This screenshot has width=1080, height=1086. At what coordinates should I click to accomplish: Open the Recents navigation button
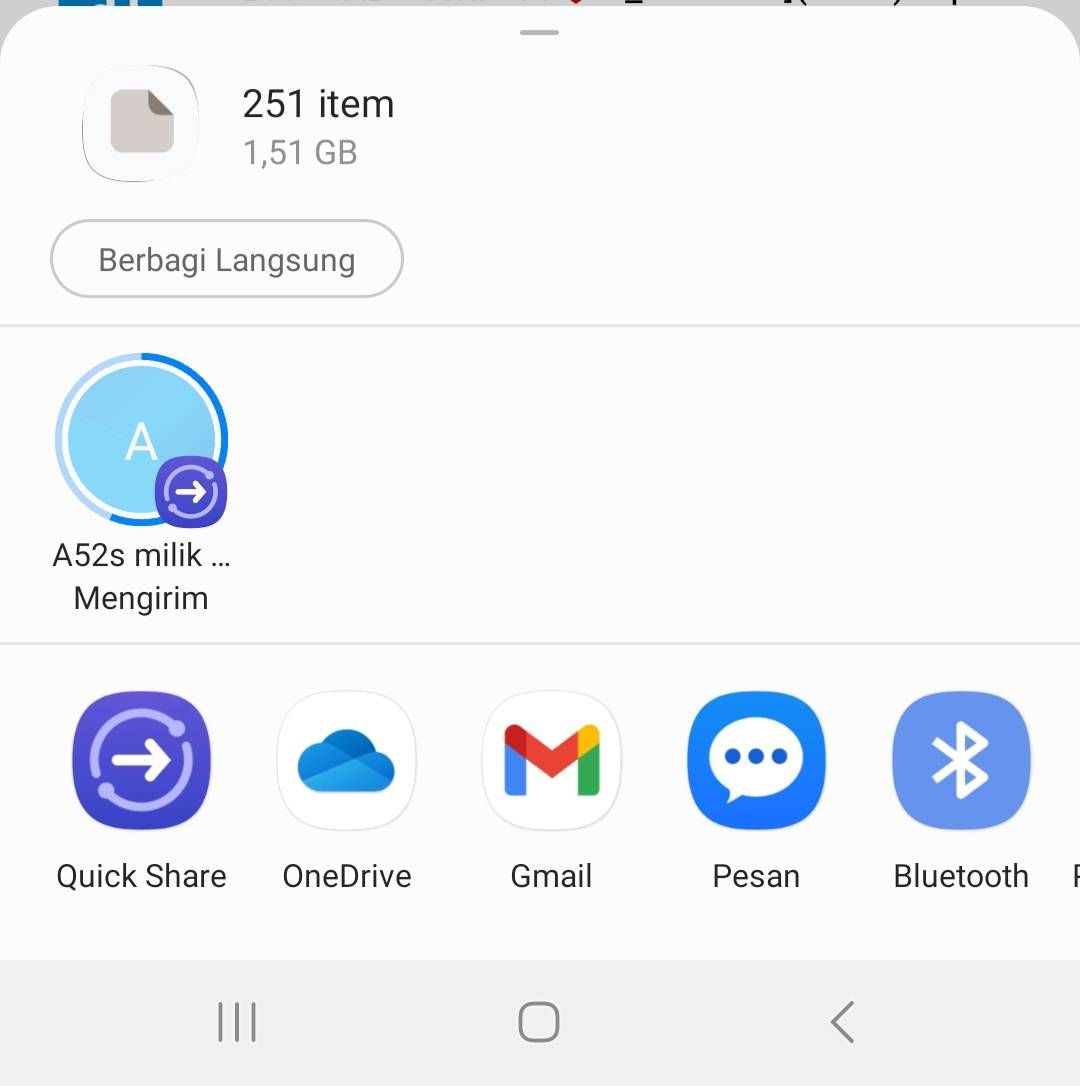point(237,1022)
